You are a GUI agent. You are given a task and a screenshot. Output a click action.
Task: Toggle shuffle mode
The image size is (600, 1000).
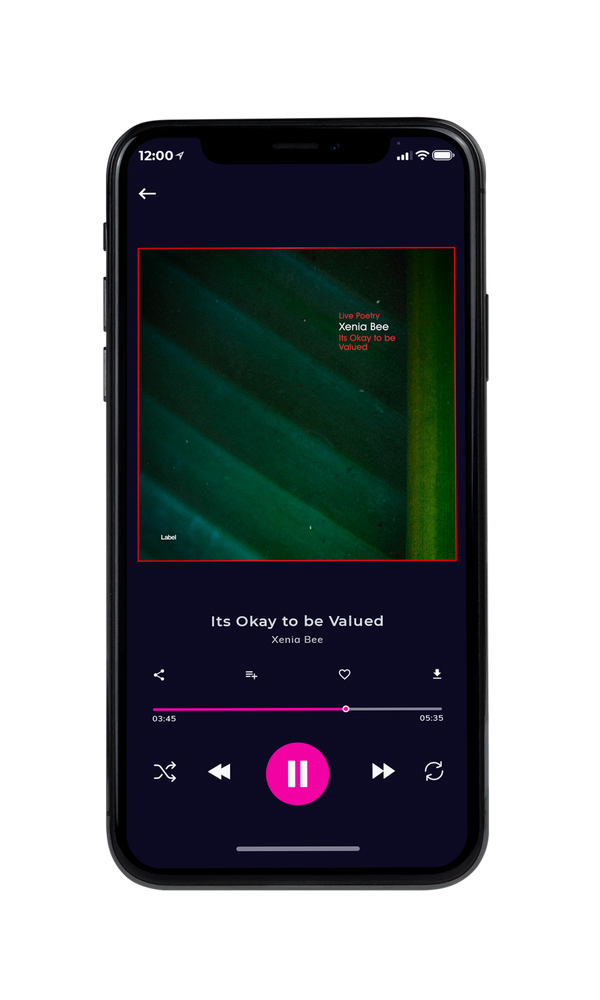(x=165, y=772)
